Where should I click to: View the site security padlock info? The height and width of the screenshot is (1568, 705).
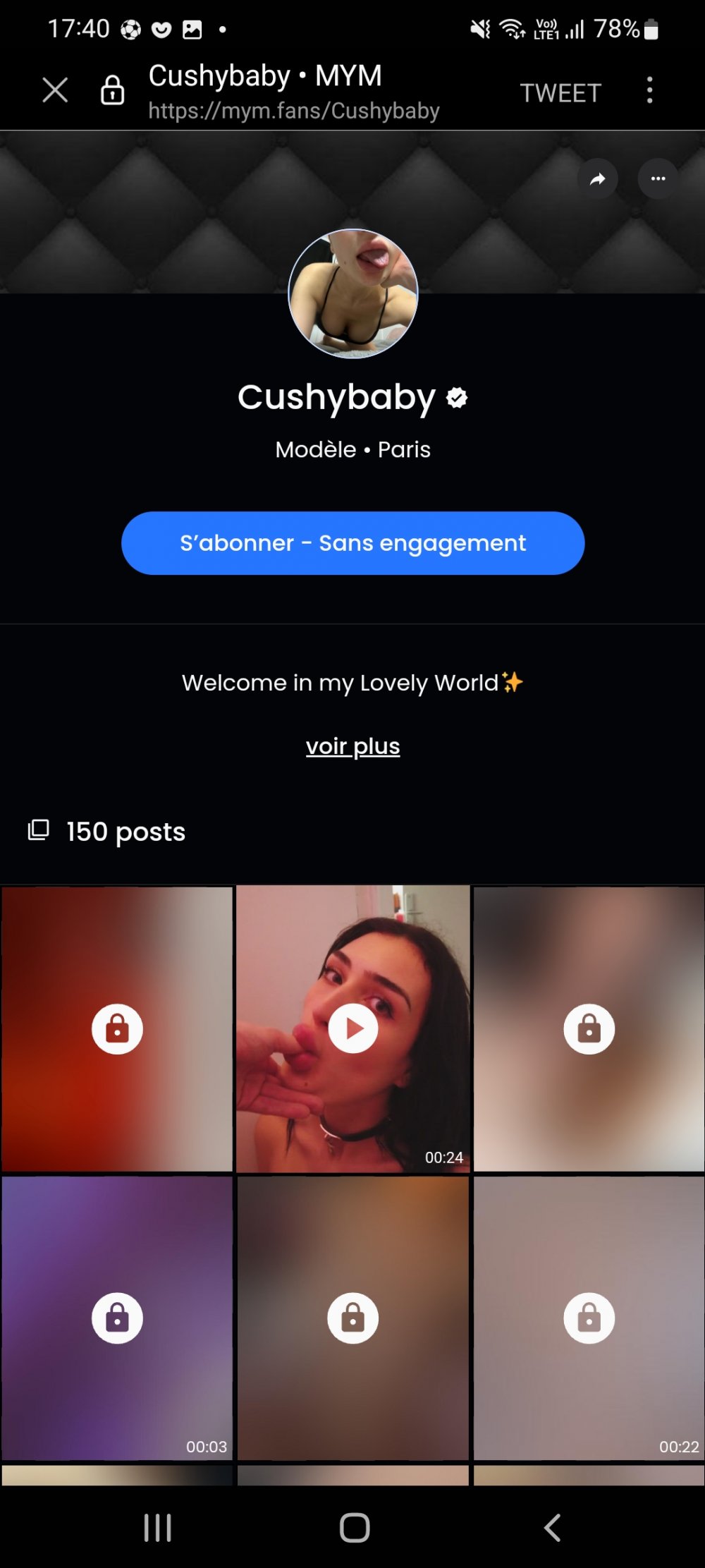point(113,90)
